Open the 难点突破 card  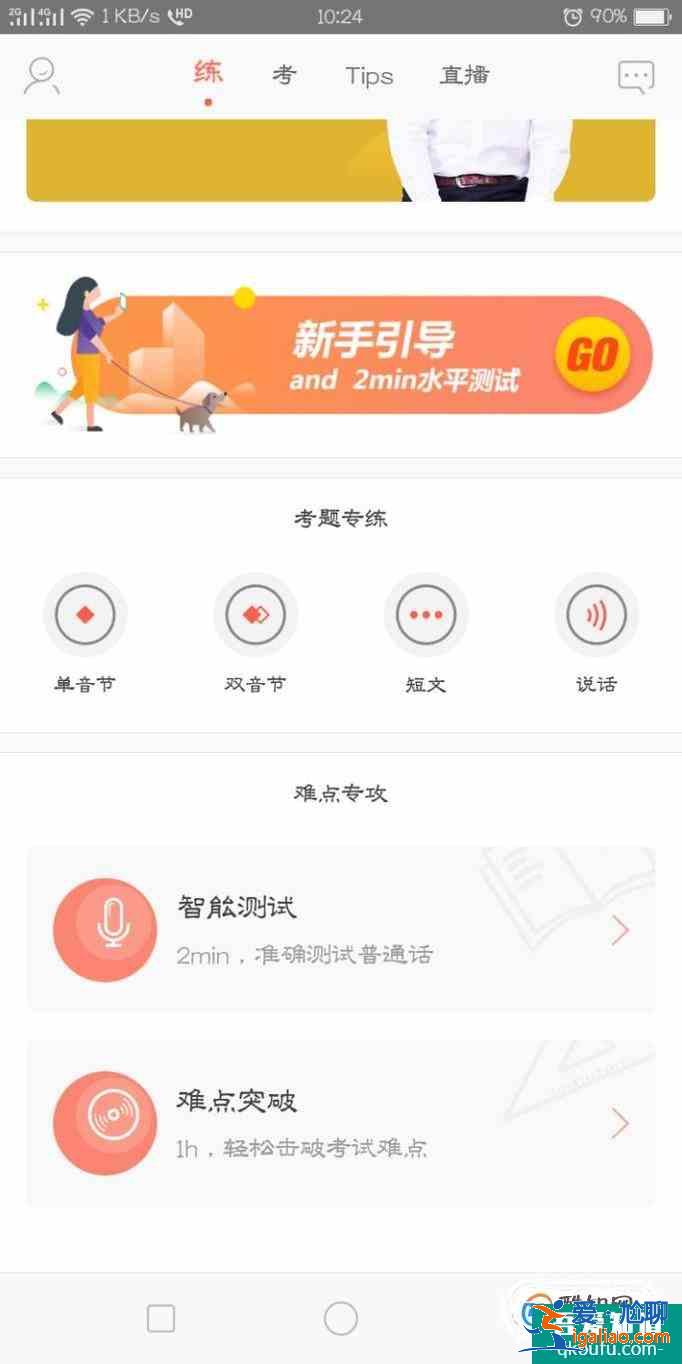pos(340,1123)
